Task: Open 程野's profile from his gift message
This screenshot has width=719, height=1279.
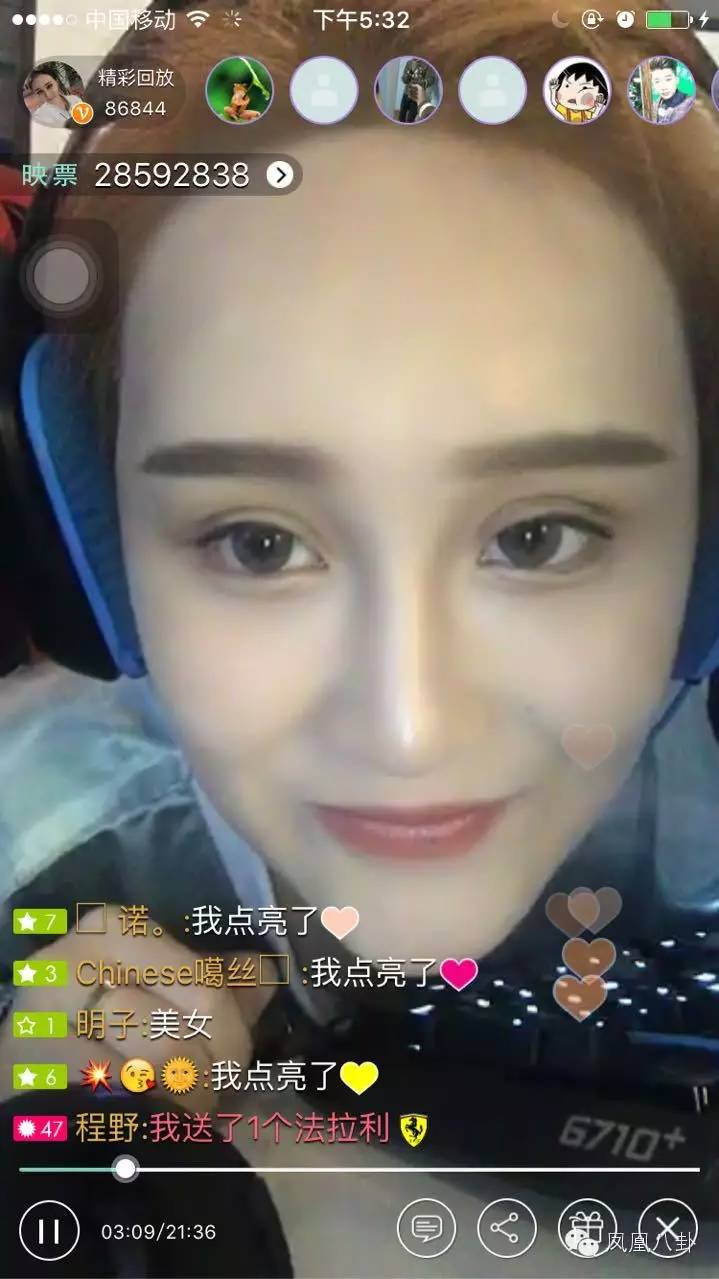Action: (x=111, y=1129)
